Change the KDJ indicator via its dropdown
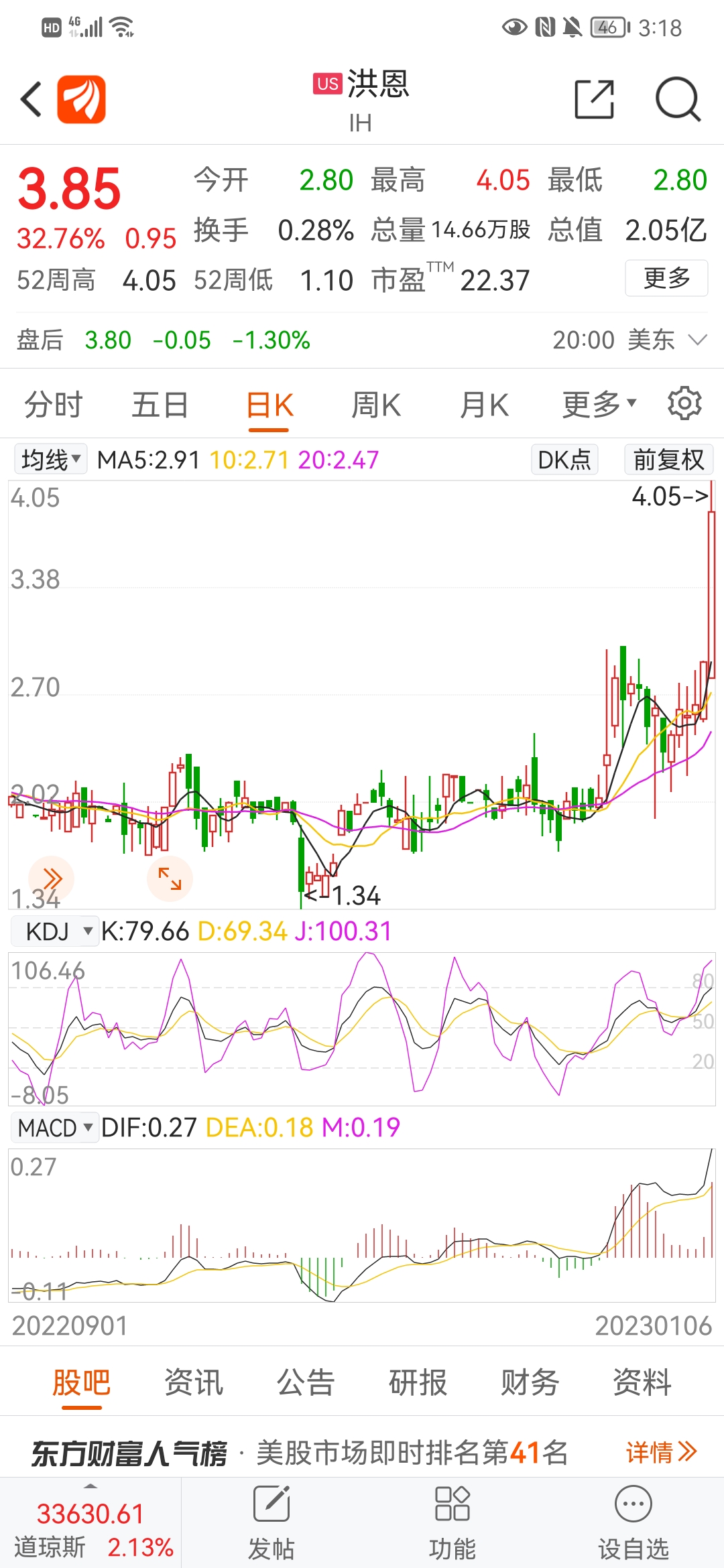This screenshot has height=1568, width=724. (x=55, y=931)
